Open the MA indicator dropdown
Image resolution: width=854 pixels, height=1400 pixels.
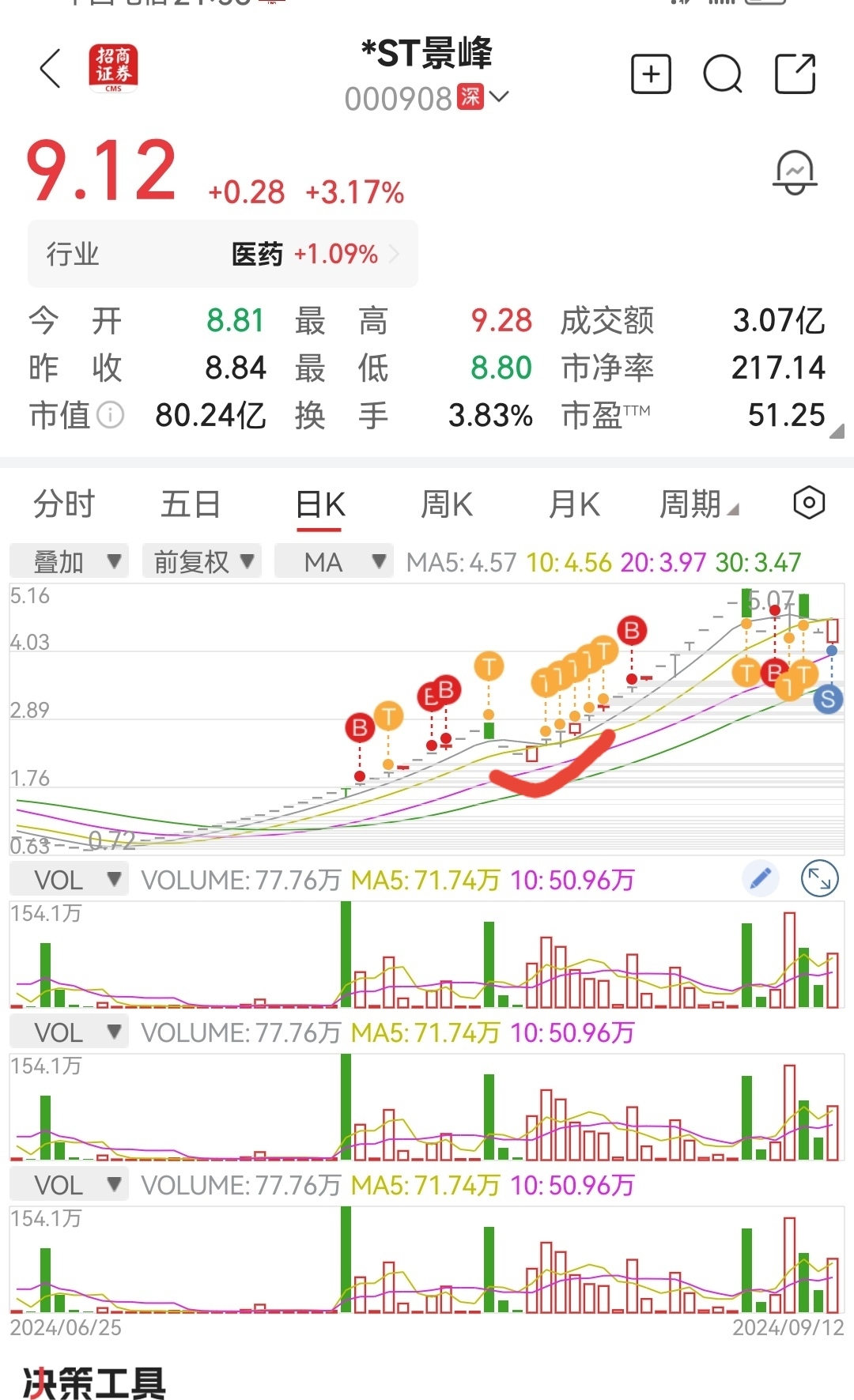[x=334, y=561]
